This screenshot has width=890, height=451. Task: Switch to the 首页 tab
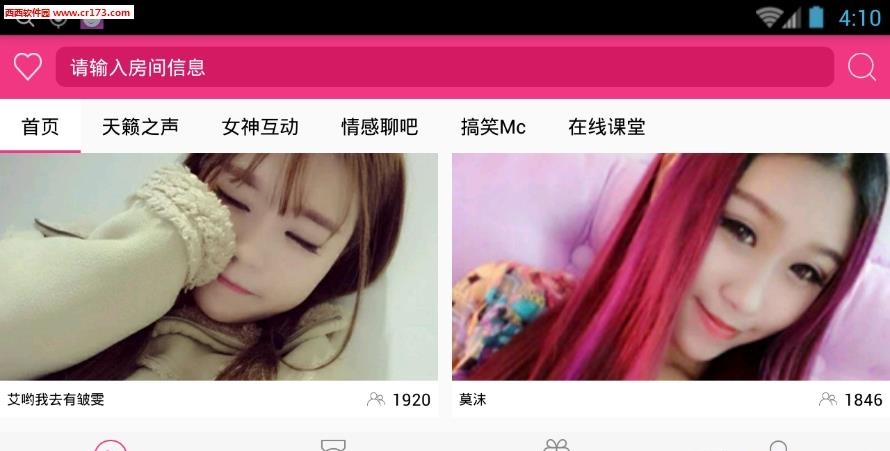coord(40,127)
